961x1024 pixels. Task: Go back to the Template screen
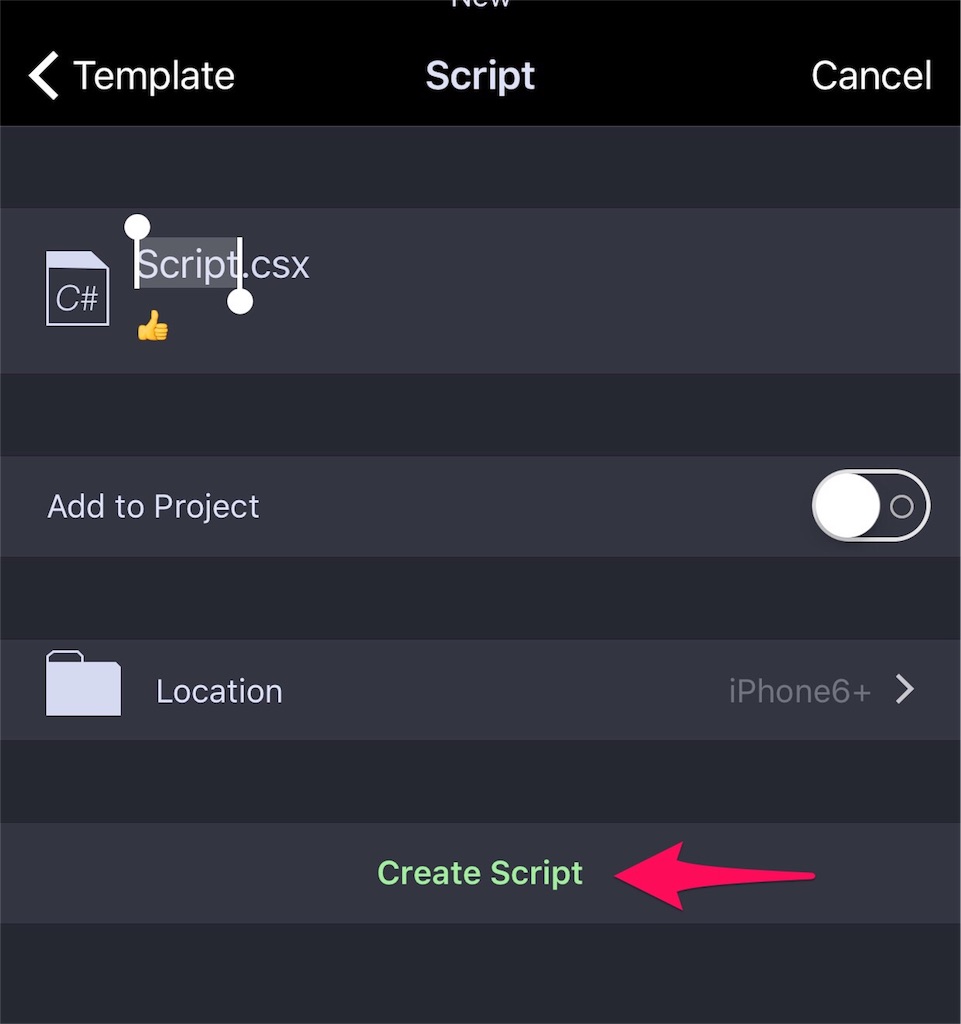(x=131, y=76)
